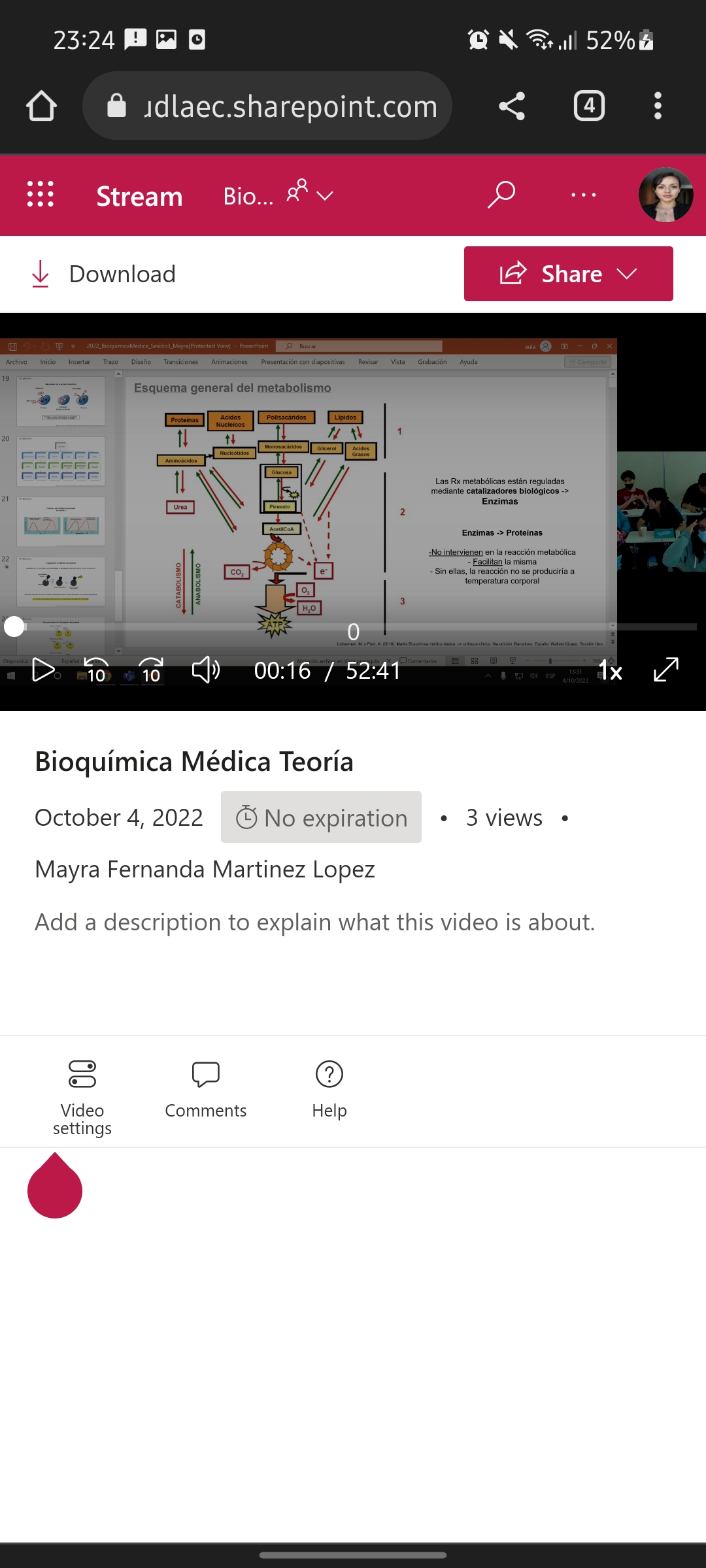706x1568 pixels.
Task: Open the account profile picture
Action: click(665, 195)
